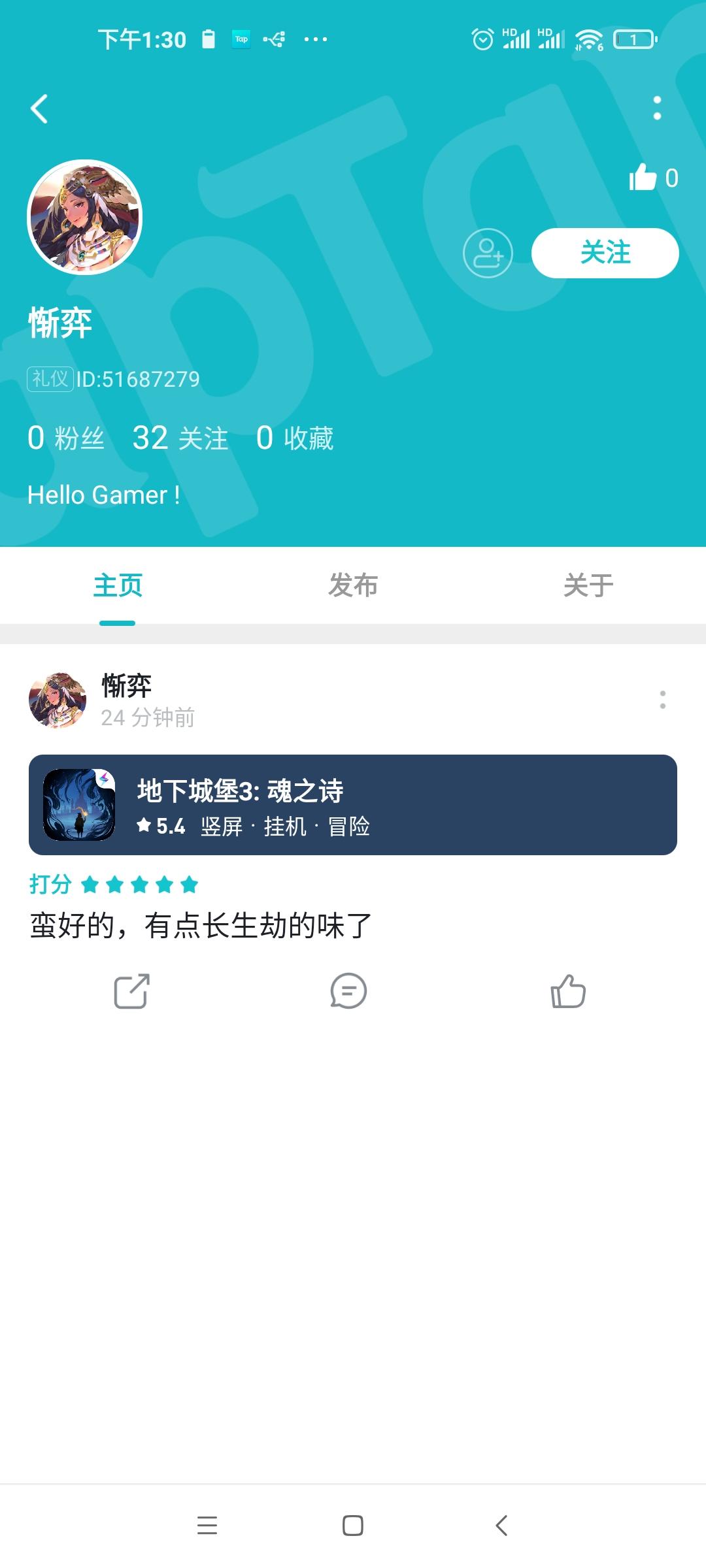Image resolution: width=706 pixels, height=1568 pixels.
Task: Comment on the review post
Action: pyautogui.click(x=348, y=992)
